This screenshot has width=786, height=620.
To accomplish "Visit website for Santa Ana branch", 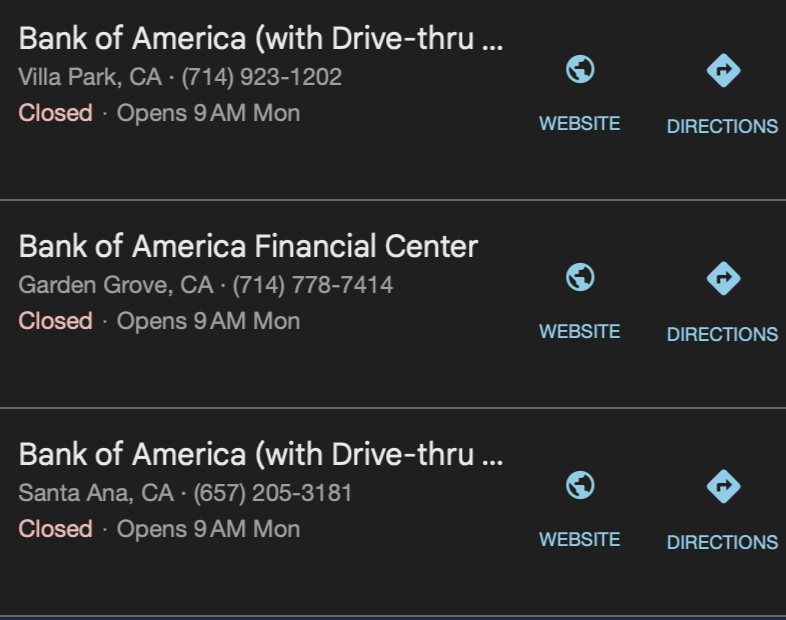I will (x=580, y=508).
